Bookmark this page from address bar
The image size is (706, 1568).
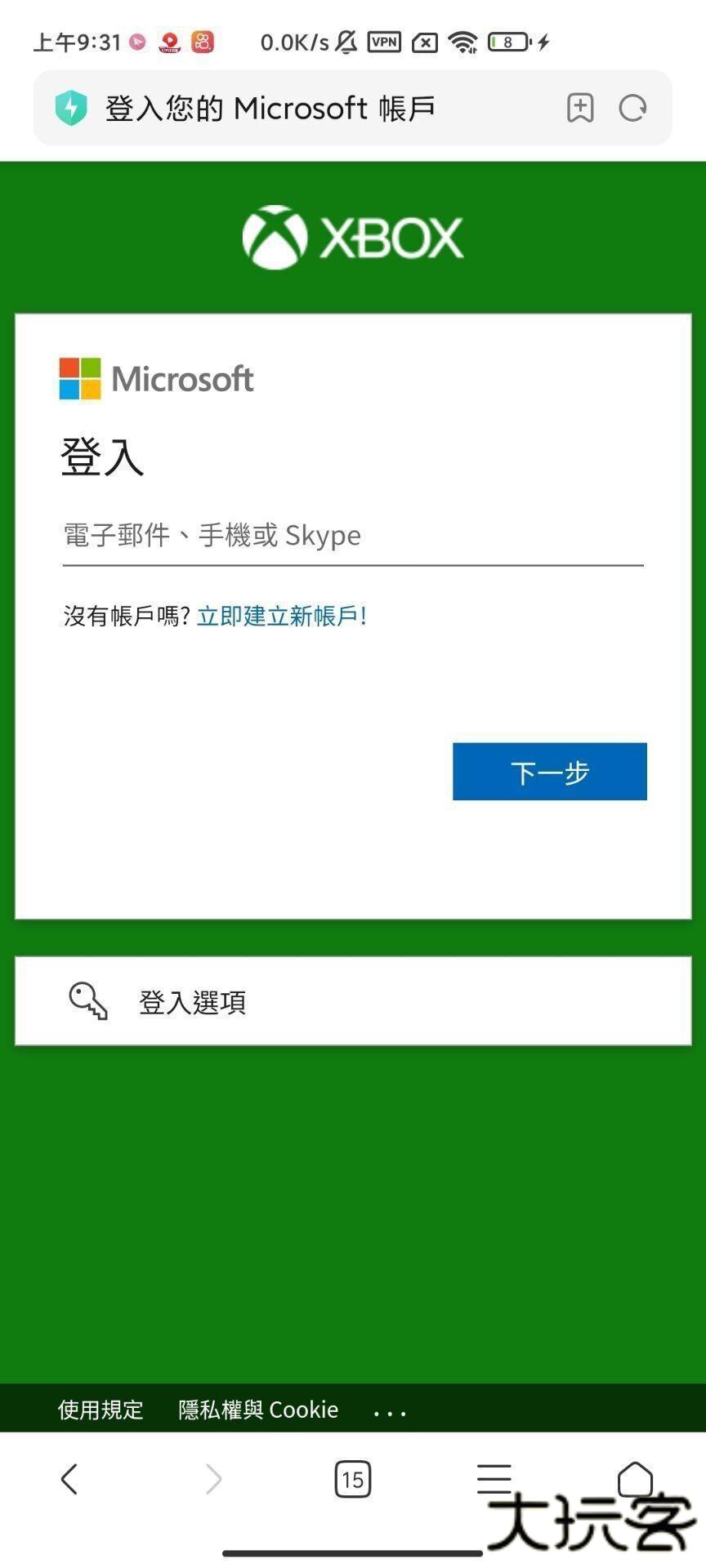pyautogui.click(x=580, y=108)
